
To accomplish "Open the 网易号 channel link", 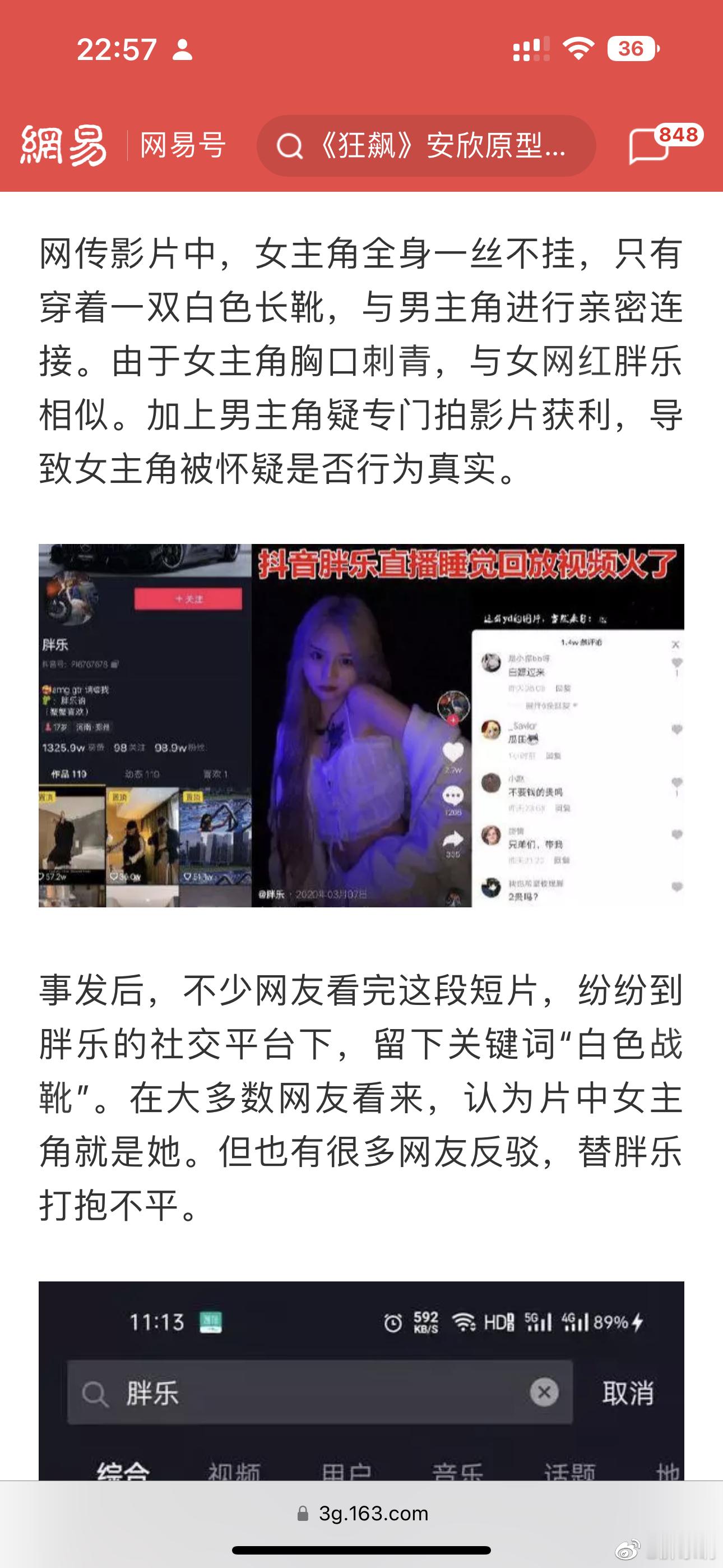I will 183,145.
